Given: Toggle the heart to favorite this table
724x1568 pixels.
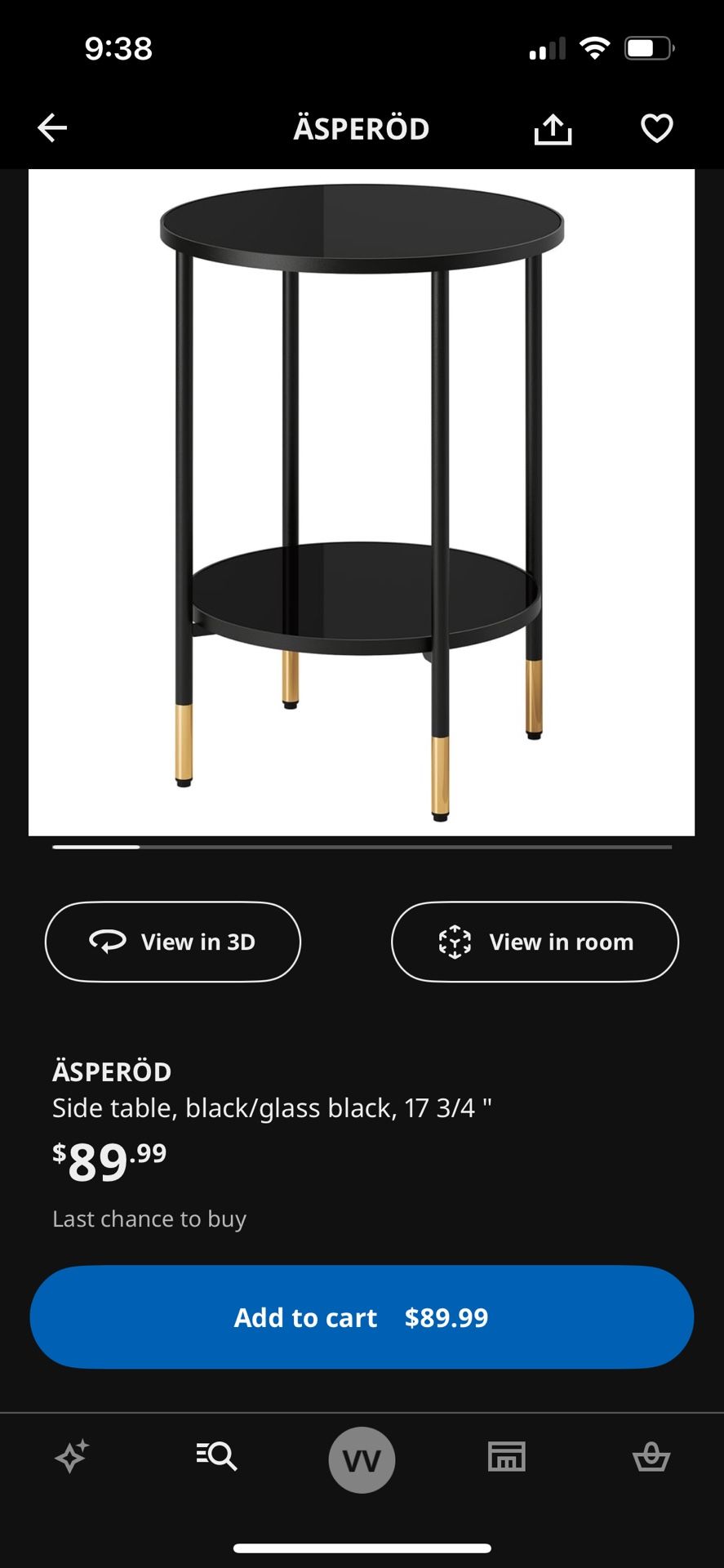Looking at the screenshot, I should 655,128.
